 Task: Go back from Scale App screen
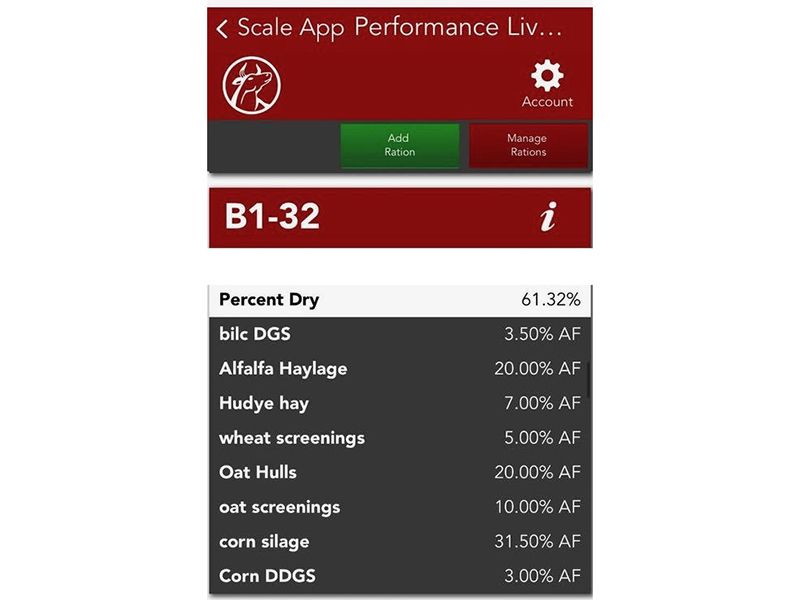click(x=222, y=28)
